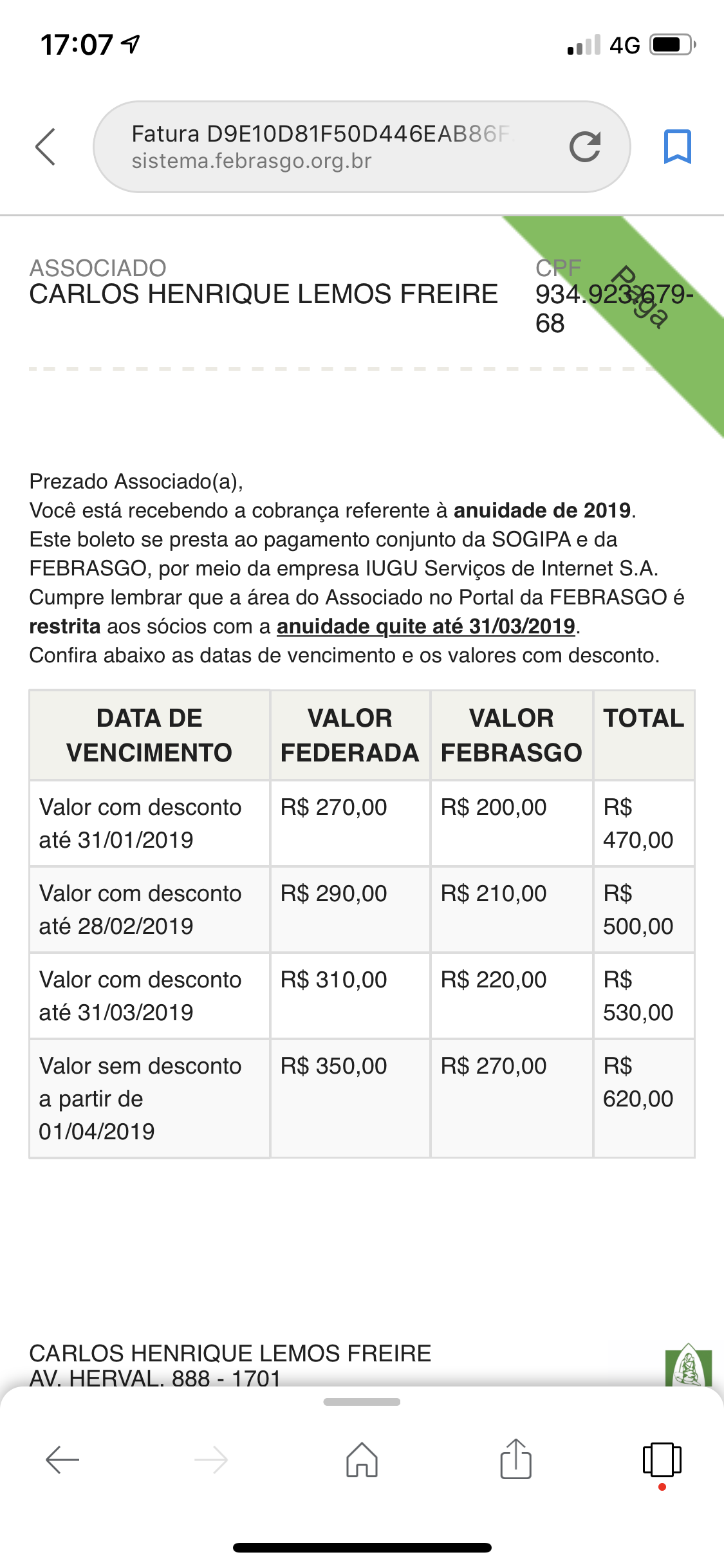Navigate back with the bottom toolbar arrow
724x1568 pixels.
click(62, 1459)
